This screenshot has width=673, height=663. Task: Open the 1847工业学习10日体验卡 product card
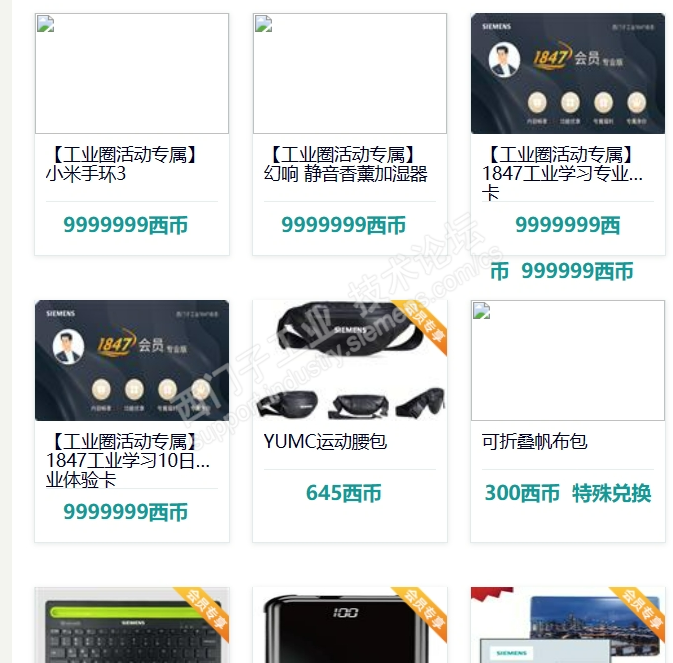point(132,361)
